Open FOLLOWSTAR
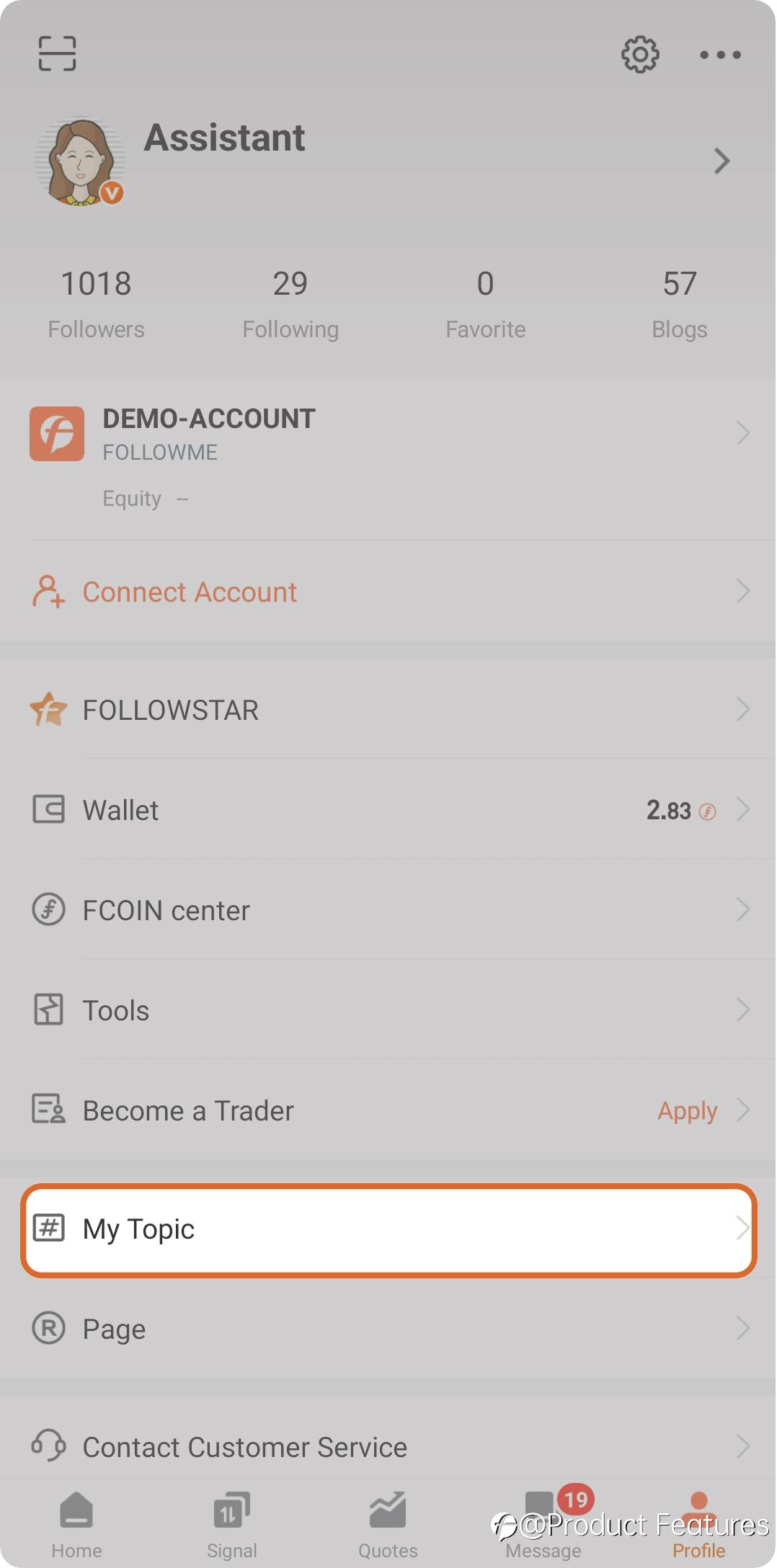This screenshot has height=1568, width=777. [388, 709]
